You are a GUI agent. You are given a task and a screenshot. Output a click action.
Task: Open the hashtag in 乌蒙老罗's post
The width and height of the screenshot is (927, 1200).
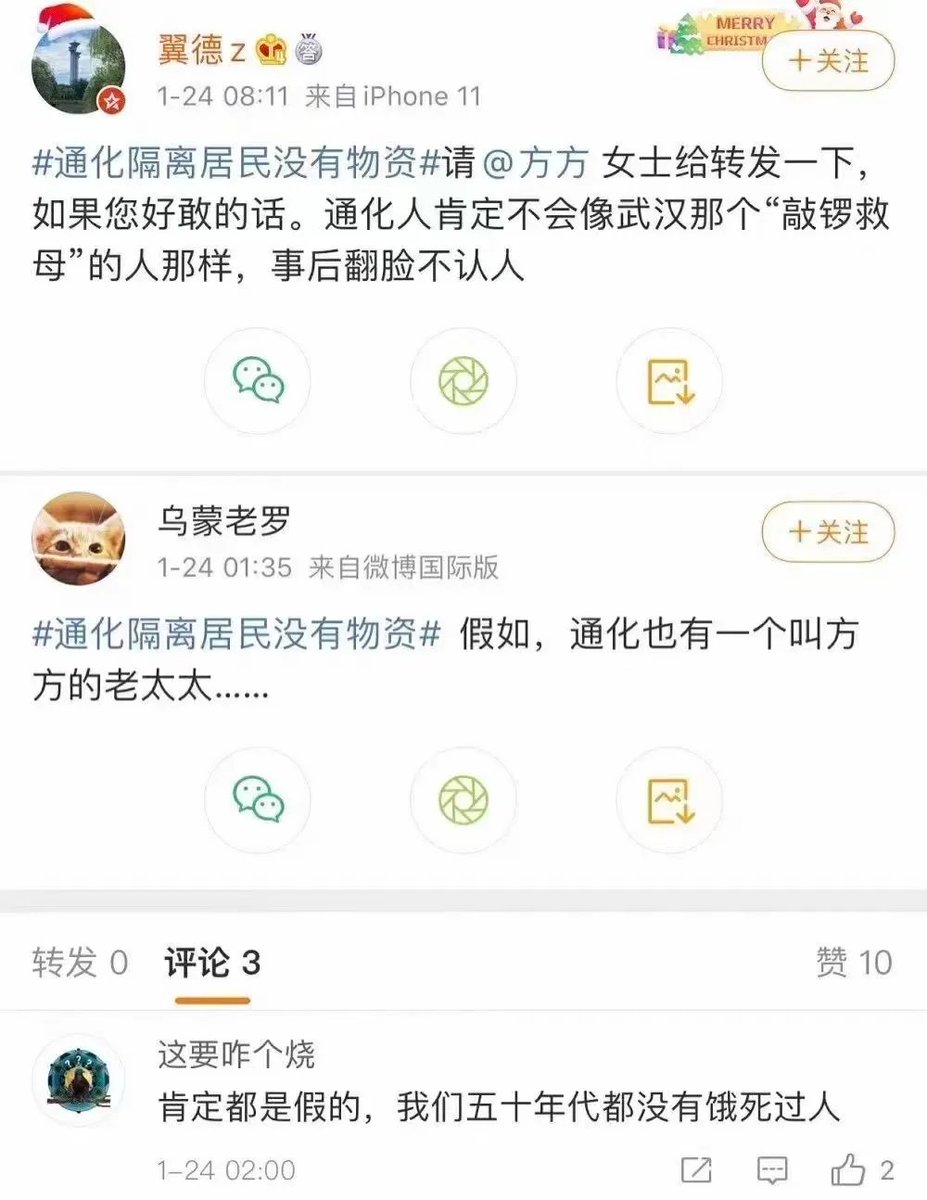236,634
